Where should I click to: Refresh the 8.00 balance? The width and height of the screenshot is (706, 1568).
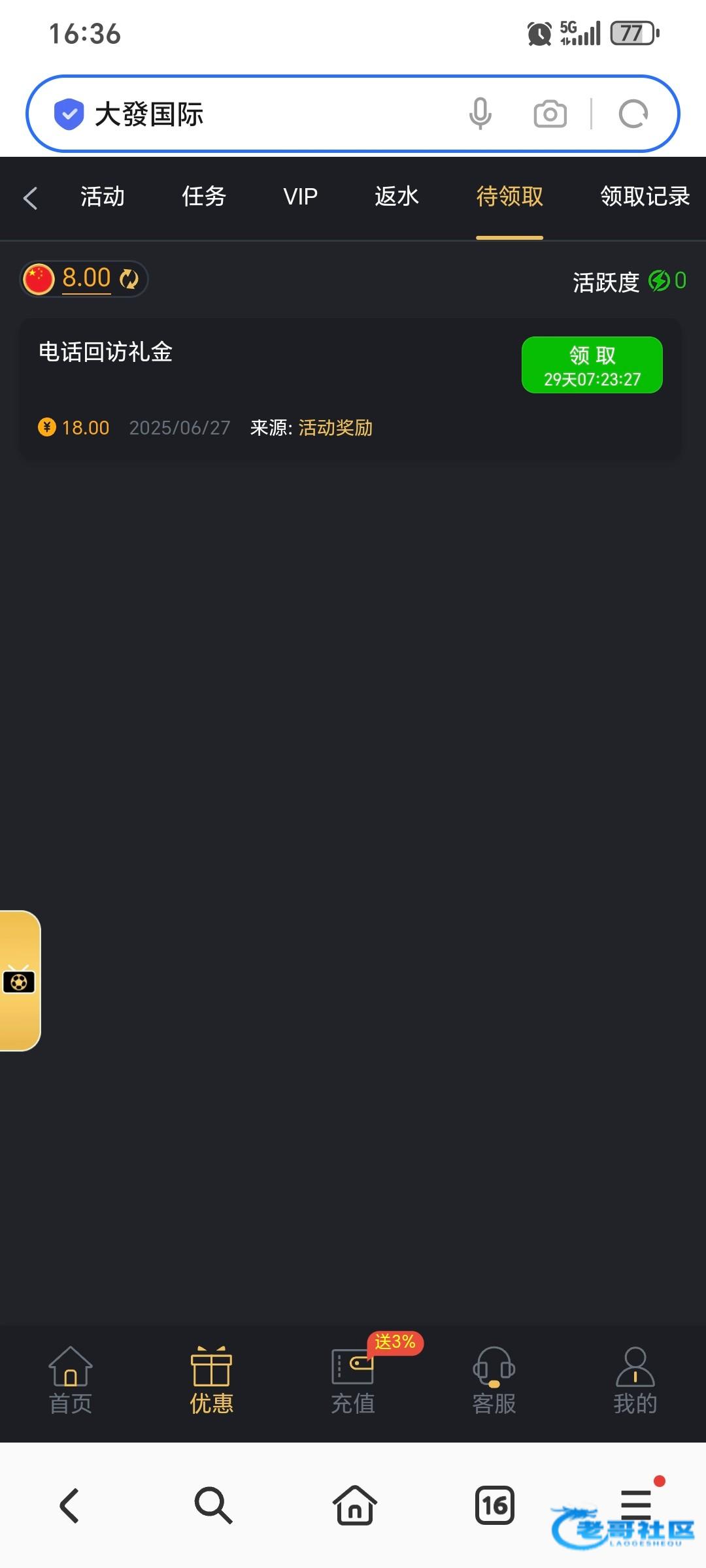tap(129, 279)
